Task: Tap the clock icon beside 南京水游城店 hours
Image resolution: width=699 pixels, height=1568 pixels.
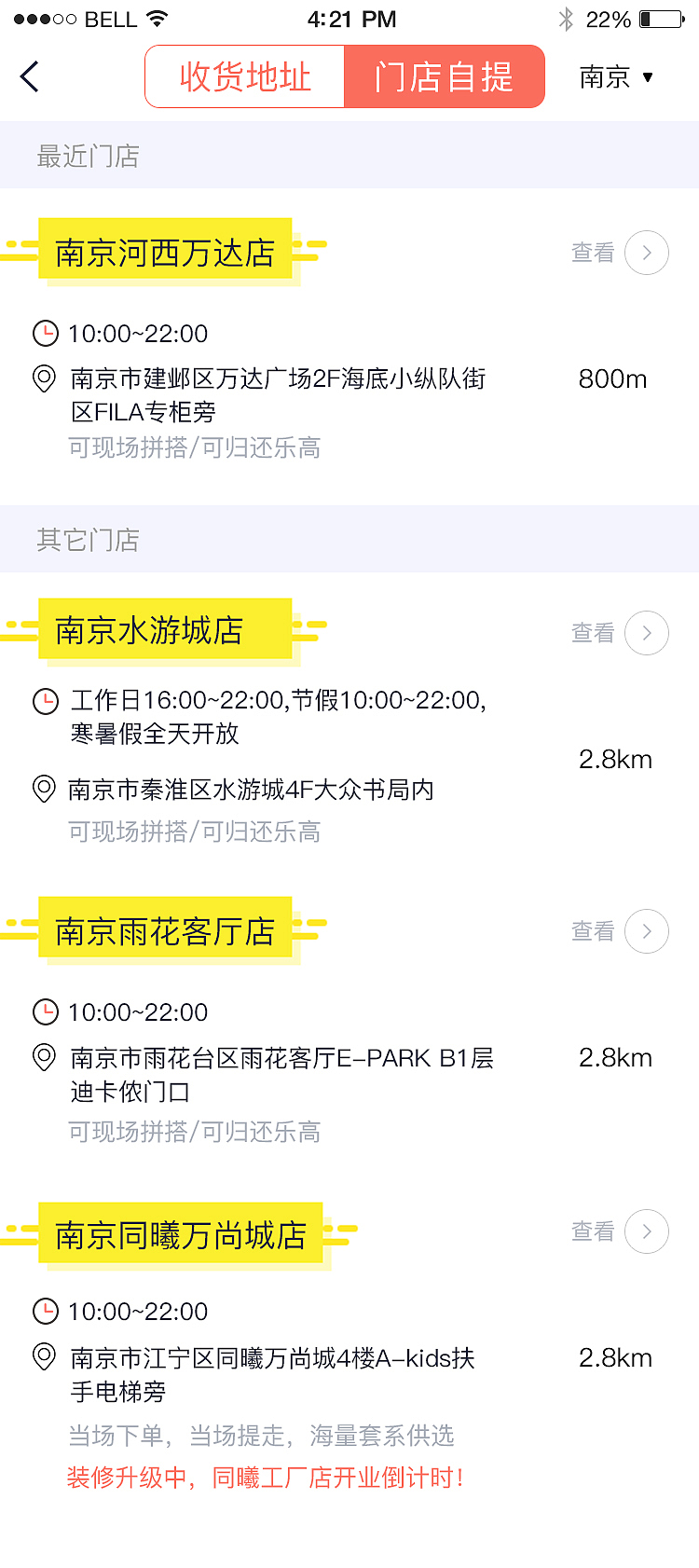Action: pos(46,700)
